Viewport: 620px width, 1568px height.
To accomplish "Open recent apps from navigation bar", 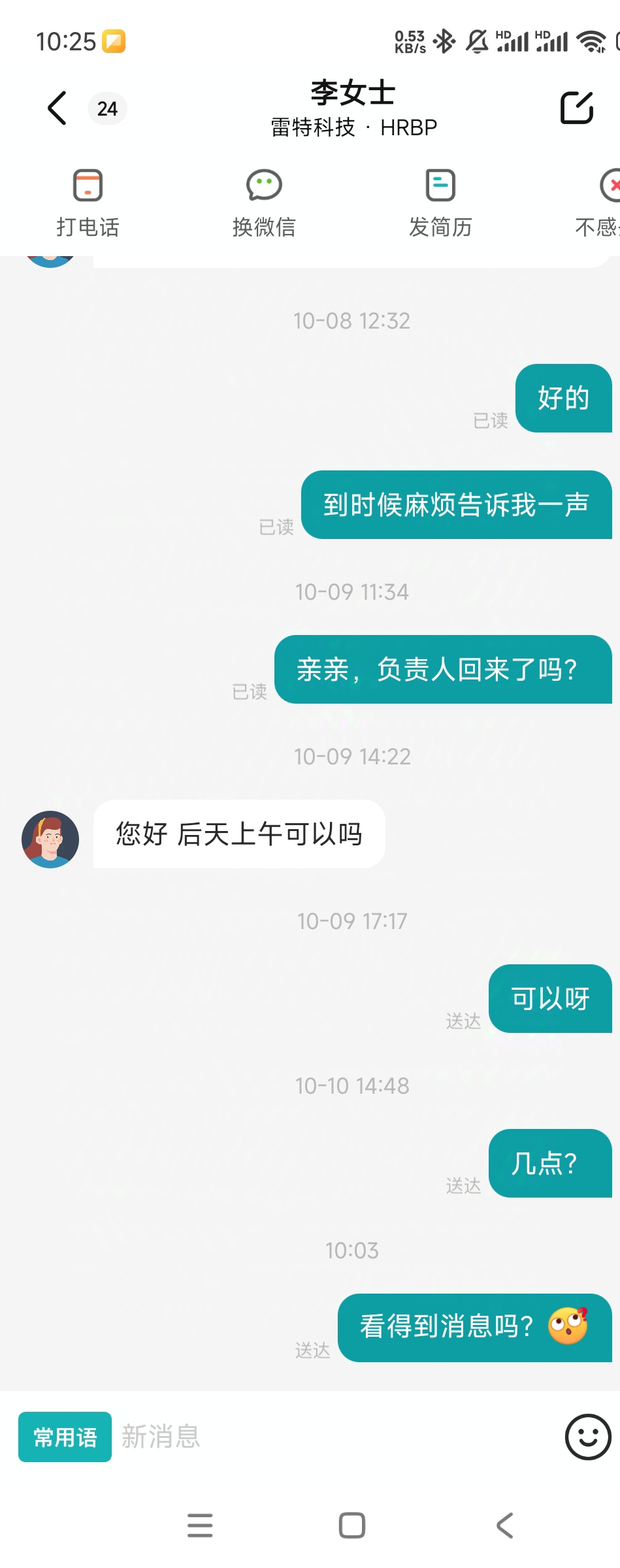I will 200,1526.
